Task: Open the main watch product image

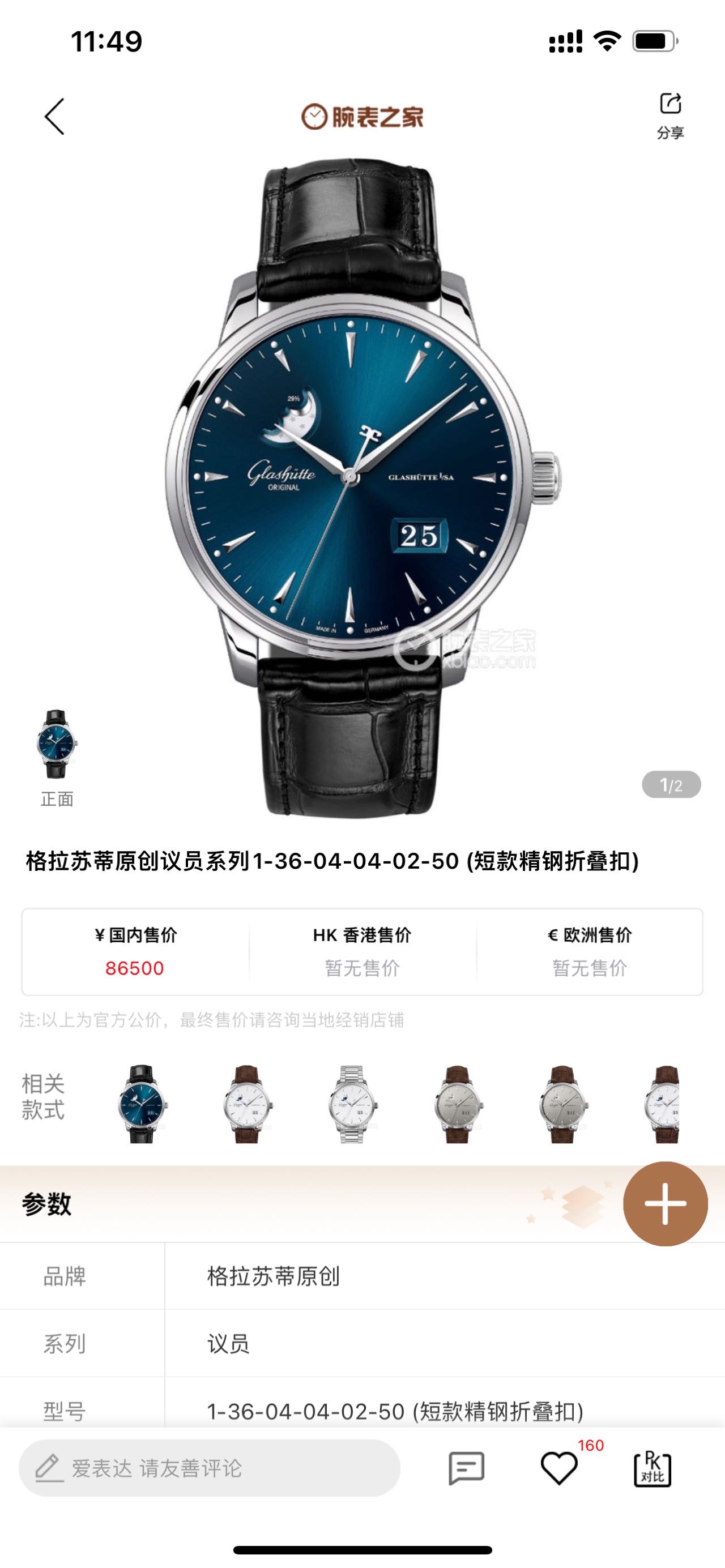Action: (x=362, y=487)
